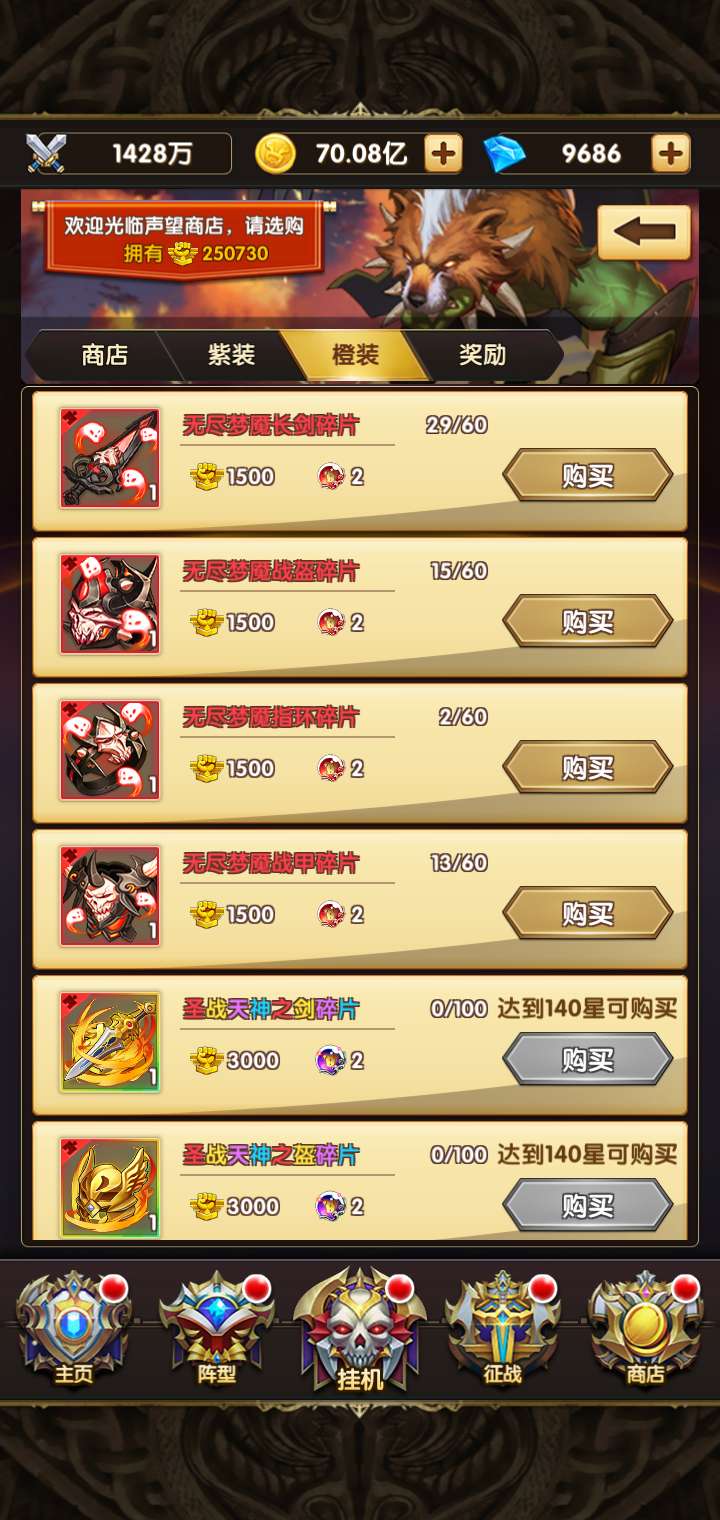Open 商店 in bottom navigation
The height and width of the screenshot is (1520, 720).
(x=645, y=1330)
